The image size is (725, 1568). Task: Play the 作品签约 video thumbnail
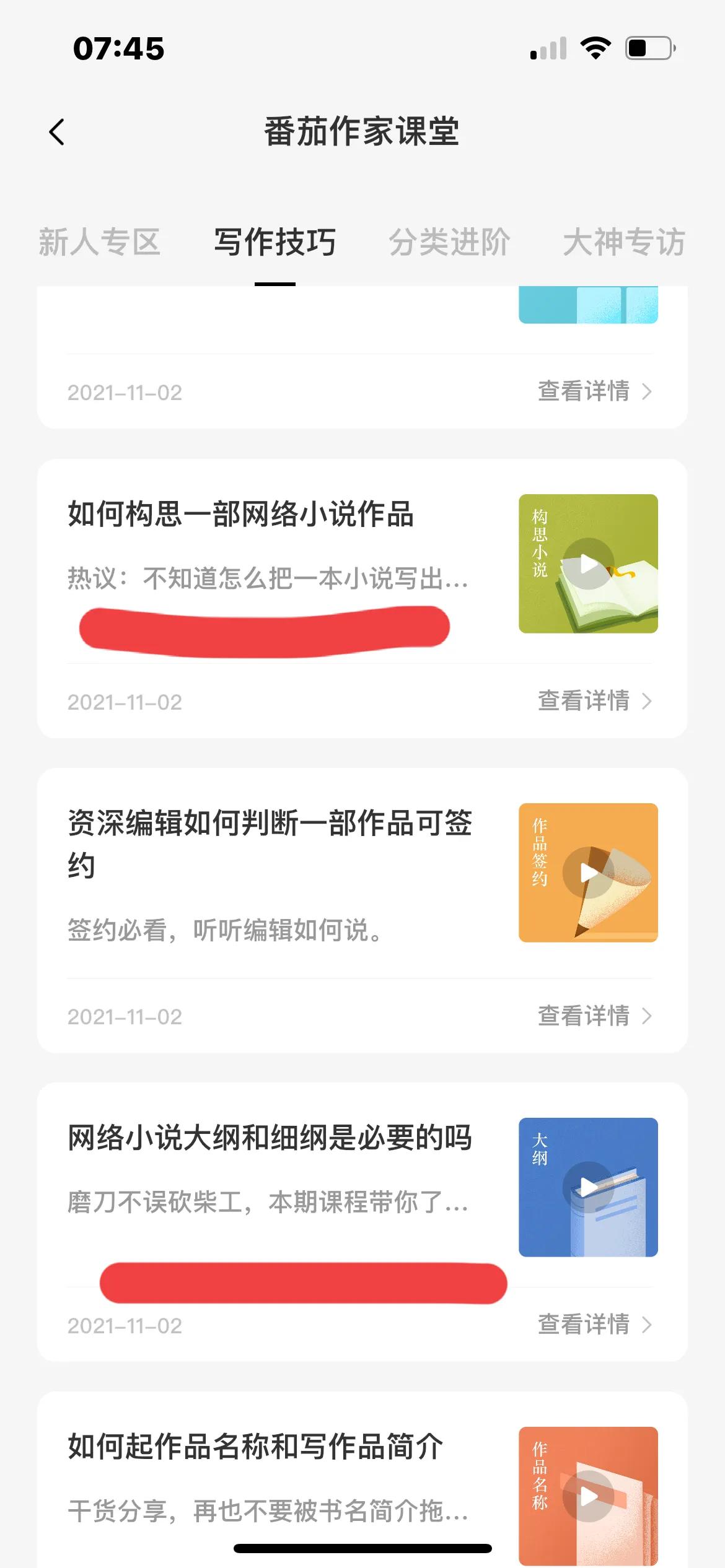pyautogui.click(x=588, y=873)
